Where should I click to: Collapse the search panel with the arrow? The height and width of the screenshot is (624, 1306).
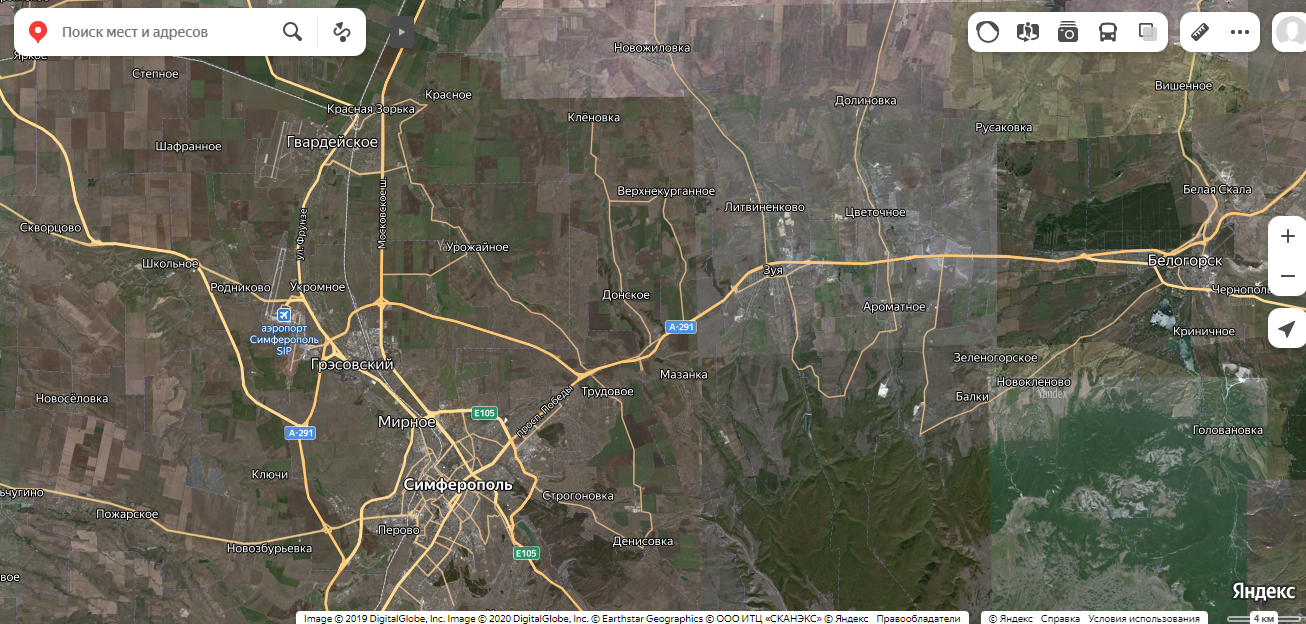coord(401,32)
